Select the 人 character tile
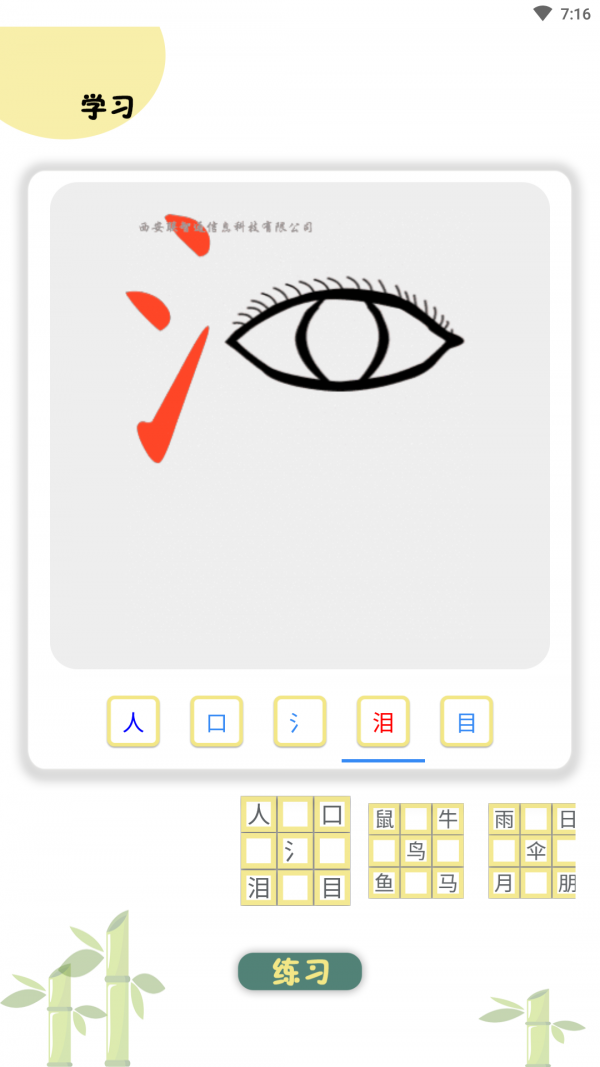Screen dimensions: 600x1067 pyautogui.click(x=133, y=722)
